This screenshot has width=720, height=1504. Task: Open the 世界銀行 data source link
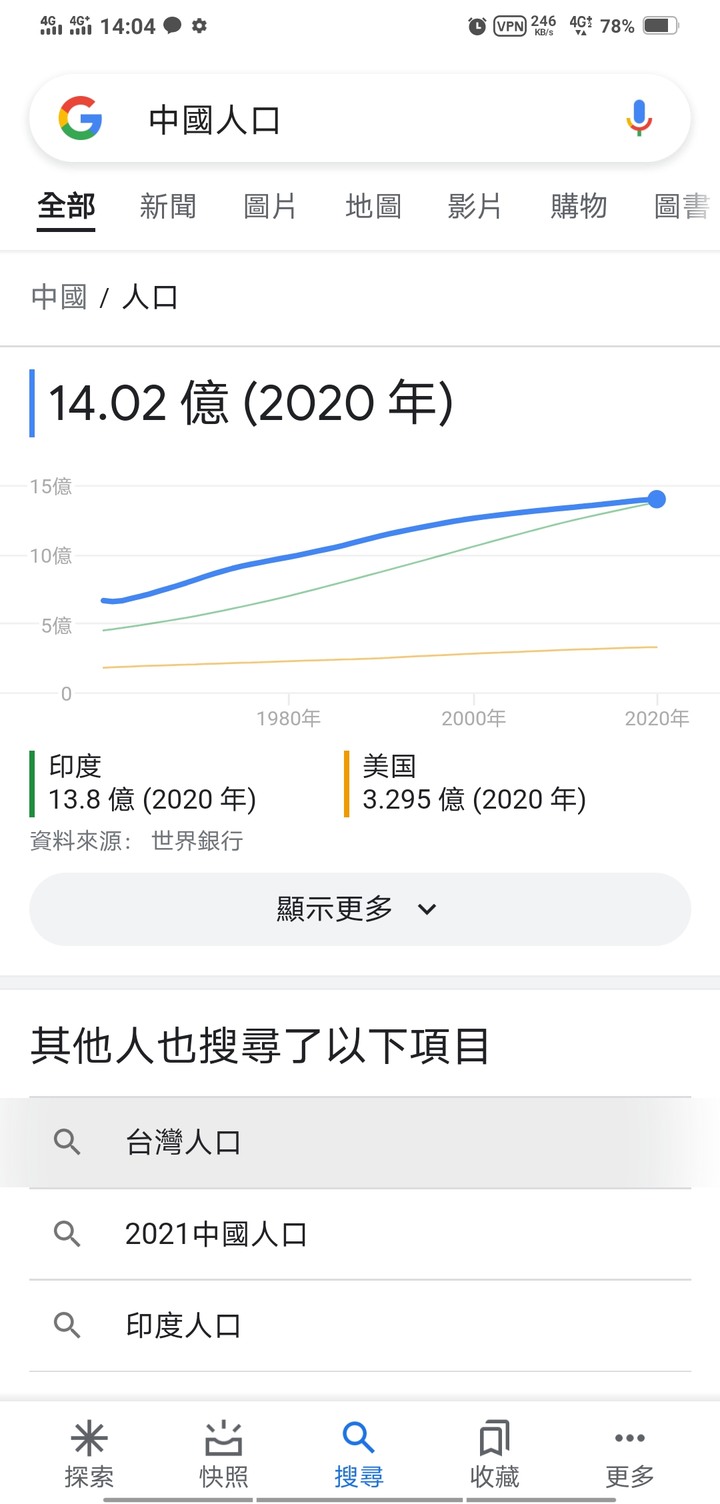197,841
